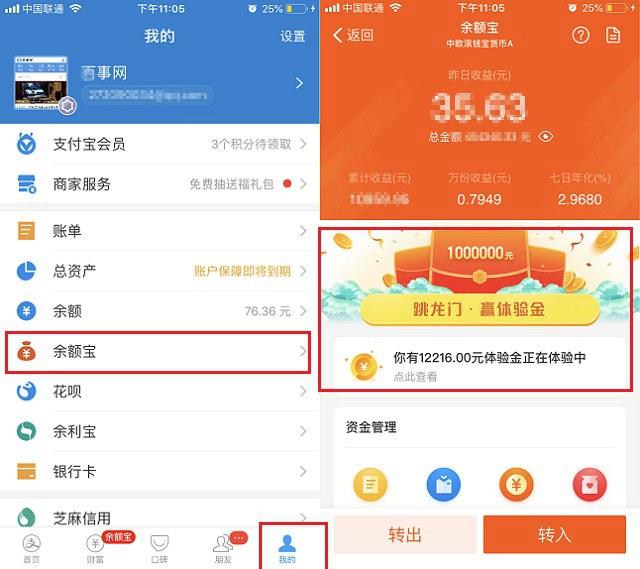Open 商家服务 merchant services

[160, 184]
